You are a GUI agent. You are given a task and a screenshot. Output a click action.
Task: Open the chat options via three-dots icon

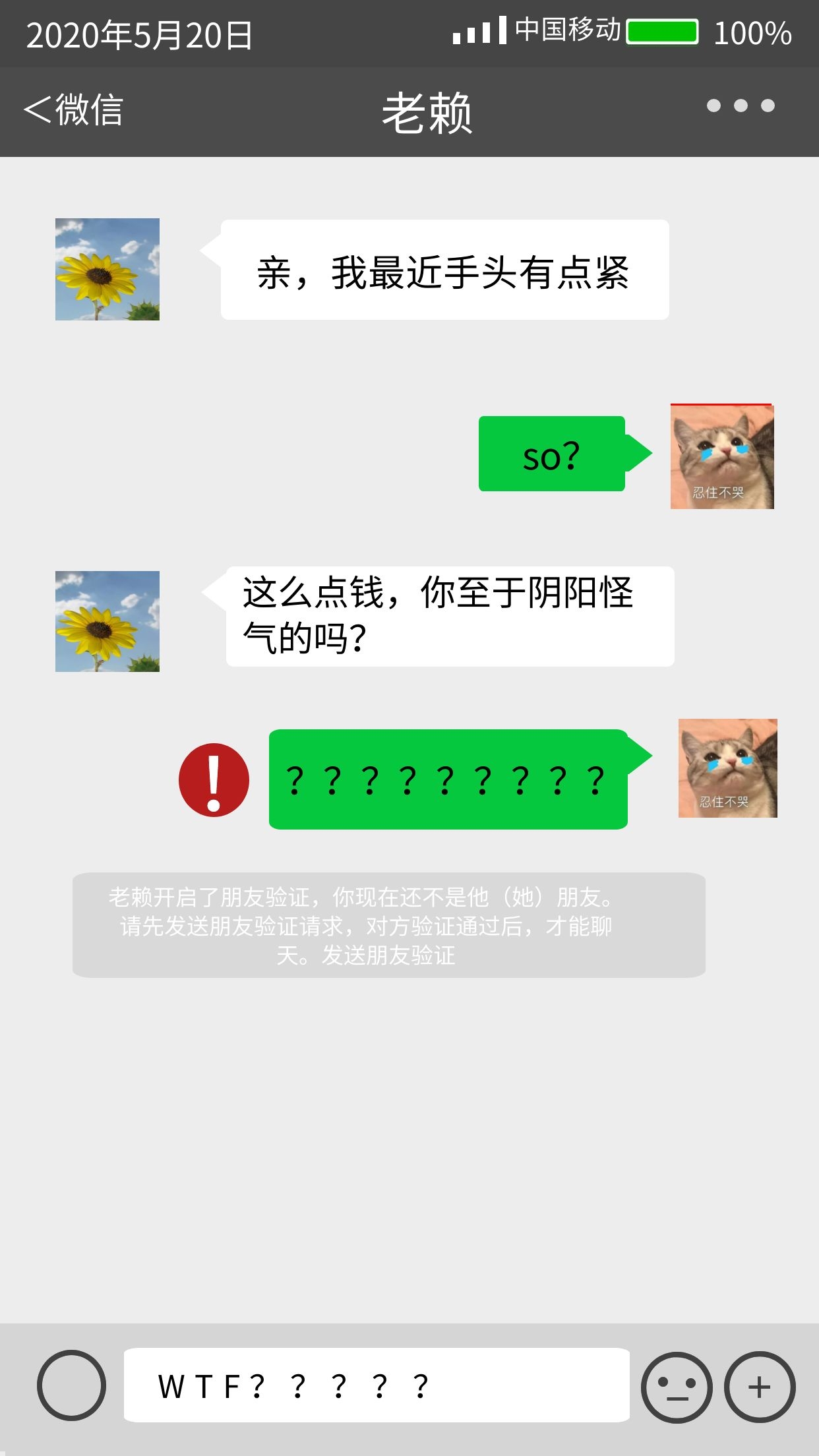tap(740, 104)
